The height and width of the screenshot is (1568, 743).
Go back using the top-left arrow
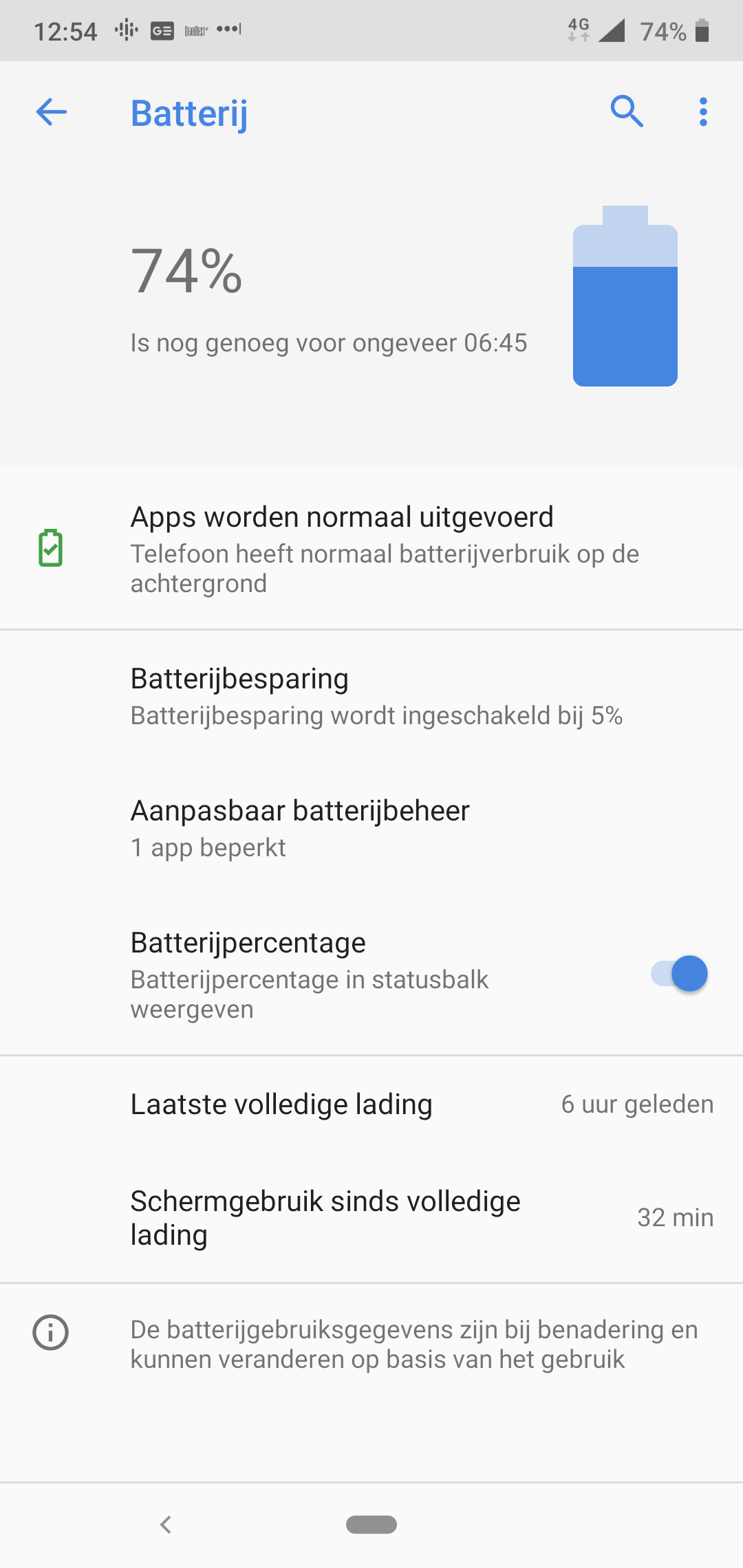[51, 112]
